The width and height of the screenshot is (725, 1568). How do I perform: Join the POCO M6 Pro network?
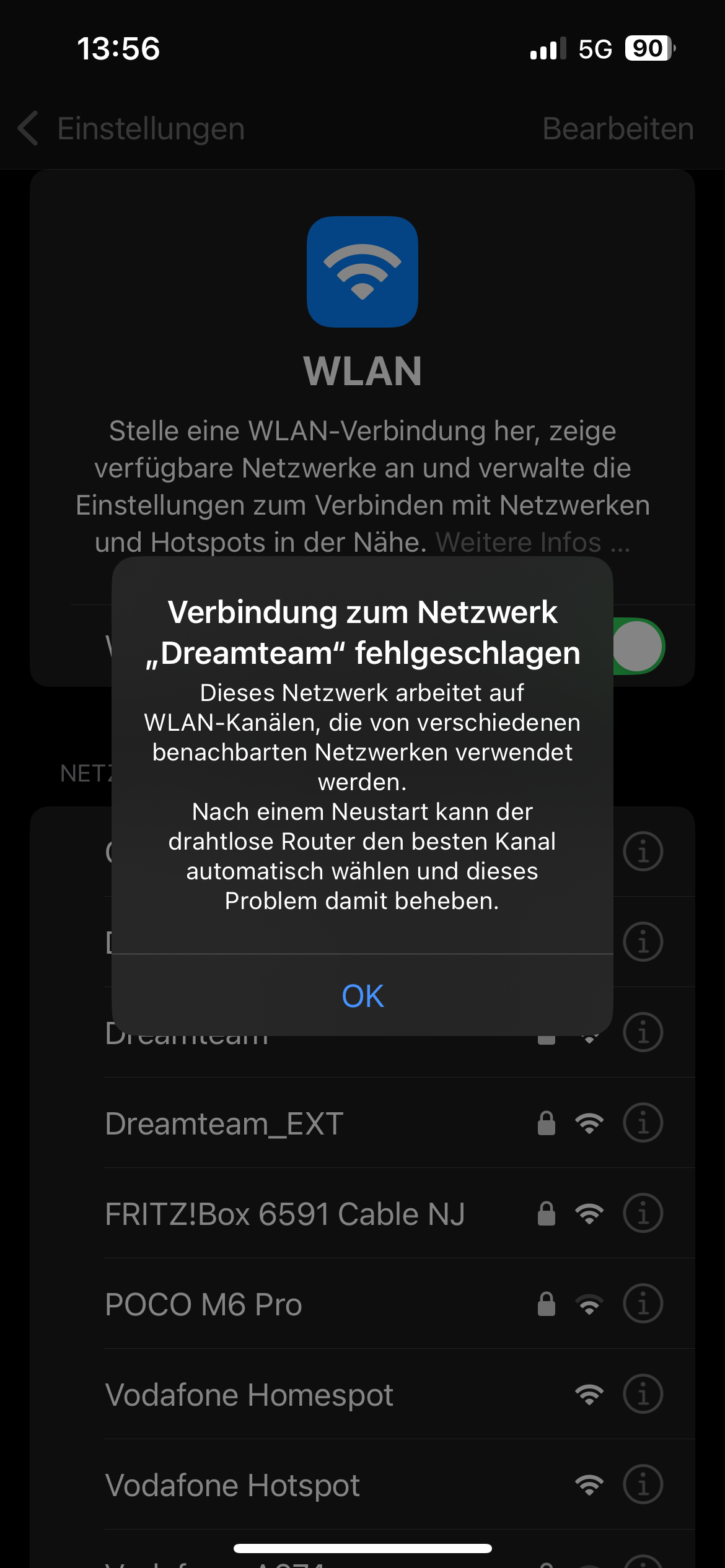tap(203, 1304)
